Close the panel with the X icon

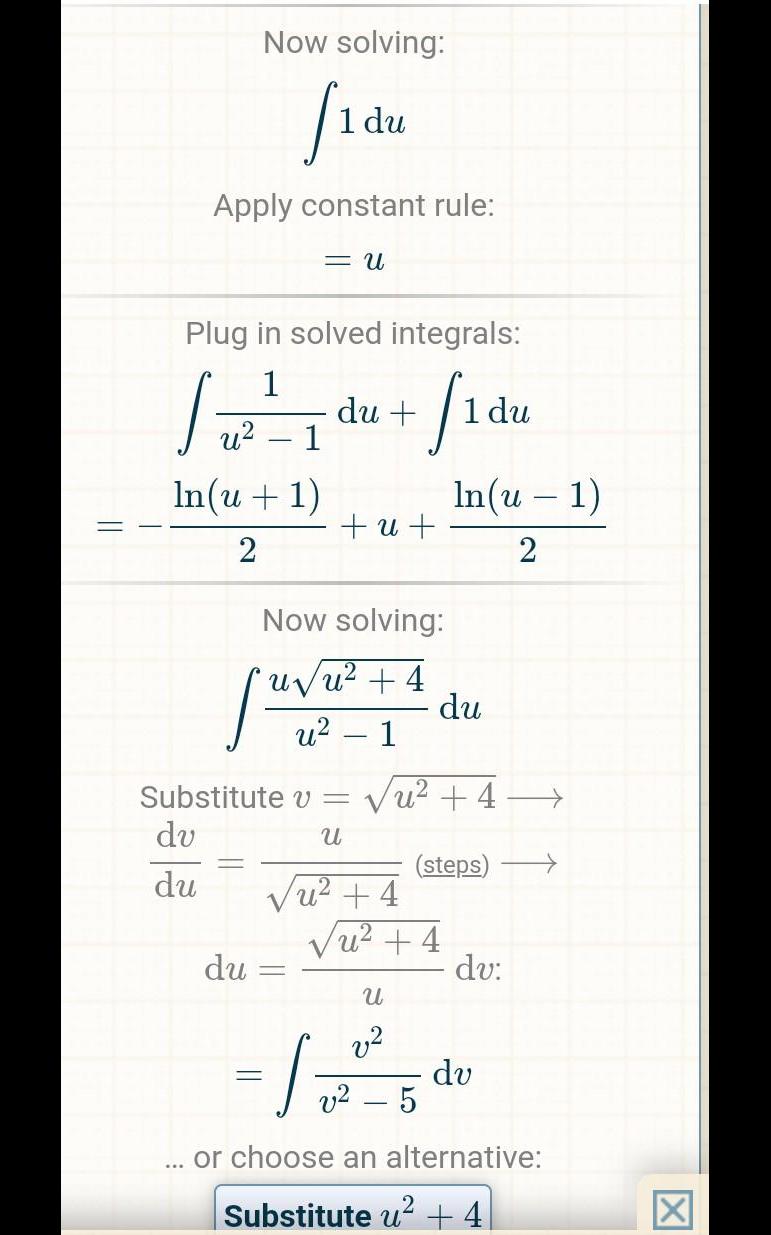click(x=672, y=1210)
